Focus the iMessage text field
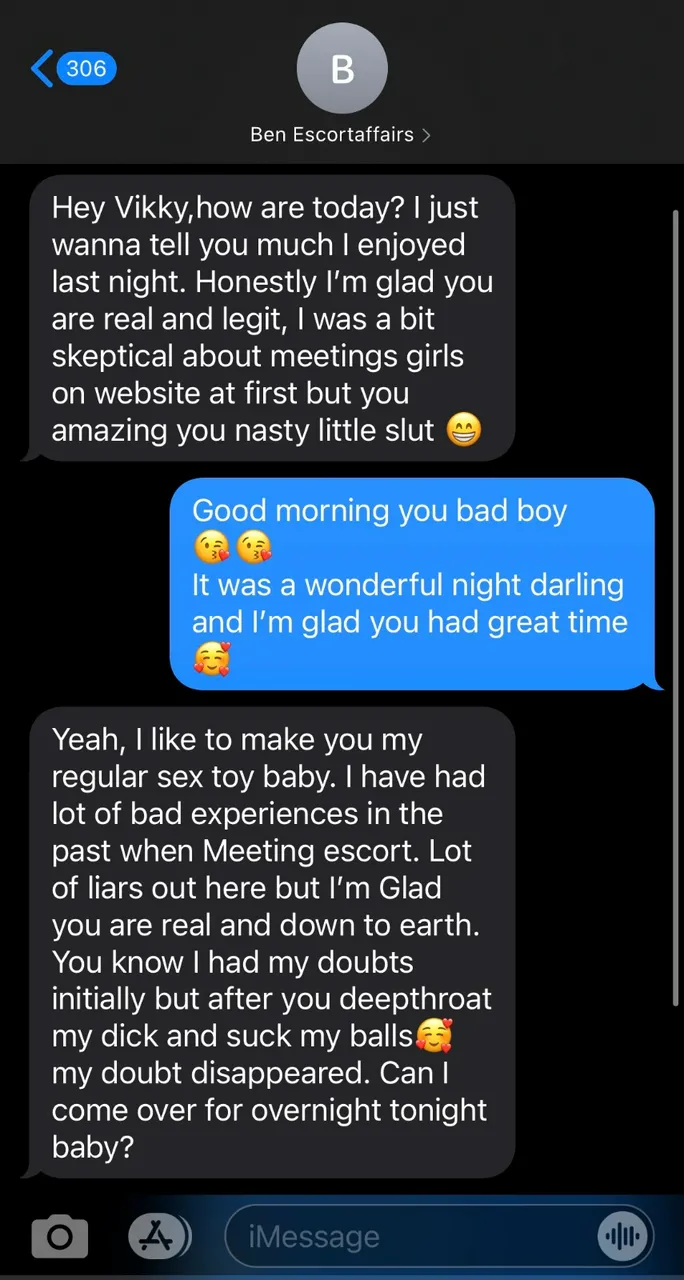 pos(410,1237)
